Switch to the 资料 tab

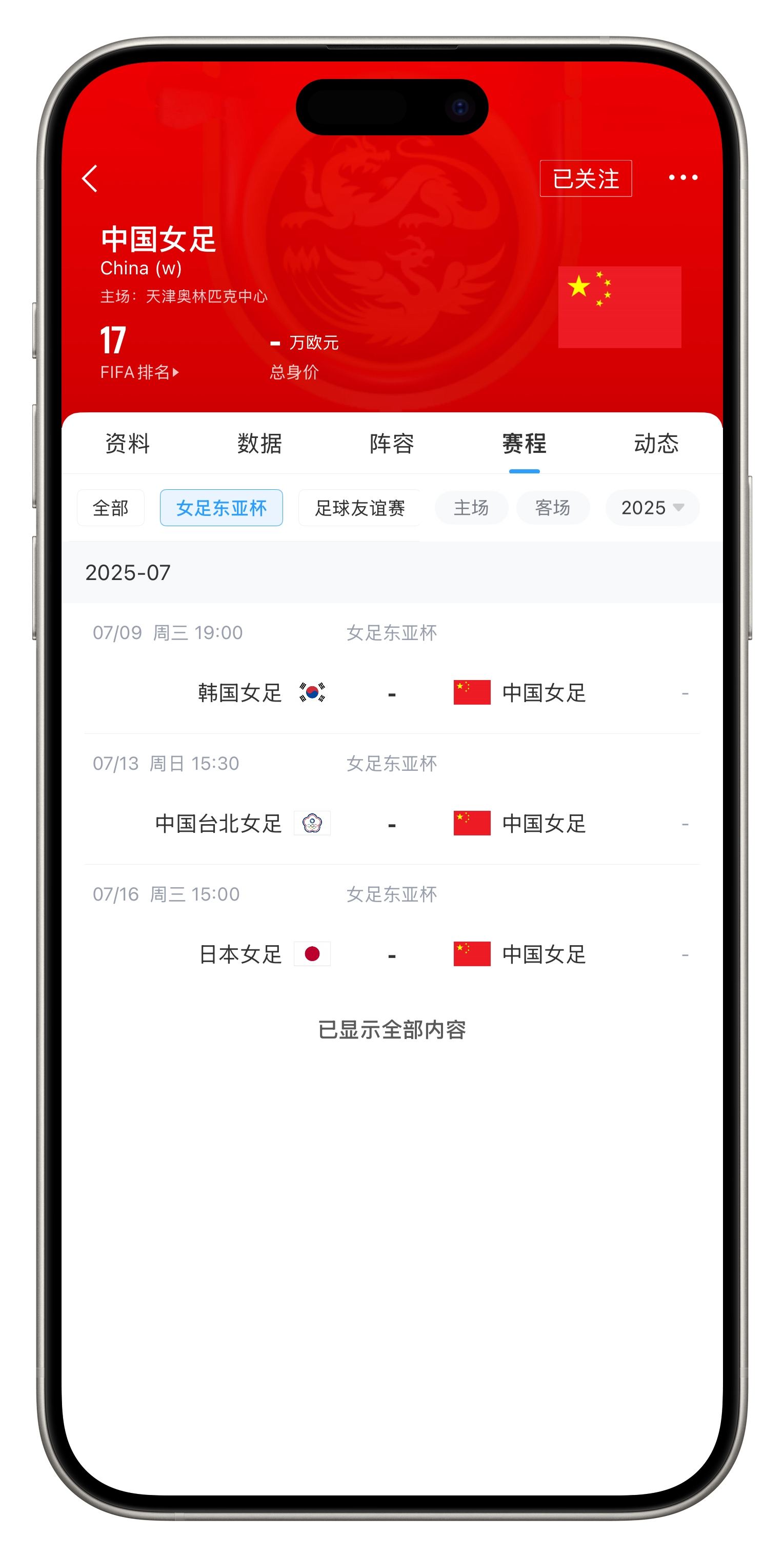coord(127,443)
